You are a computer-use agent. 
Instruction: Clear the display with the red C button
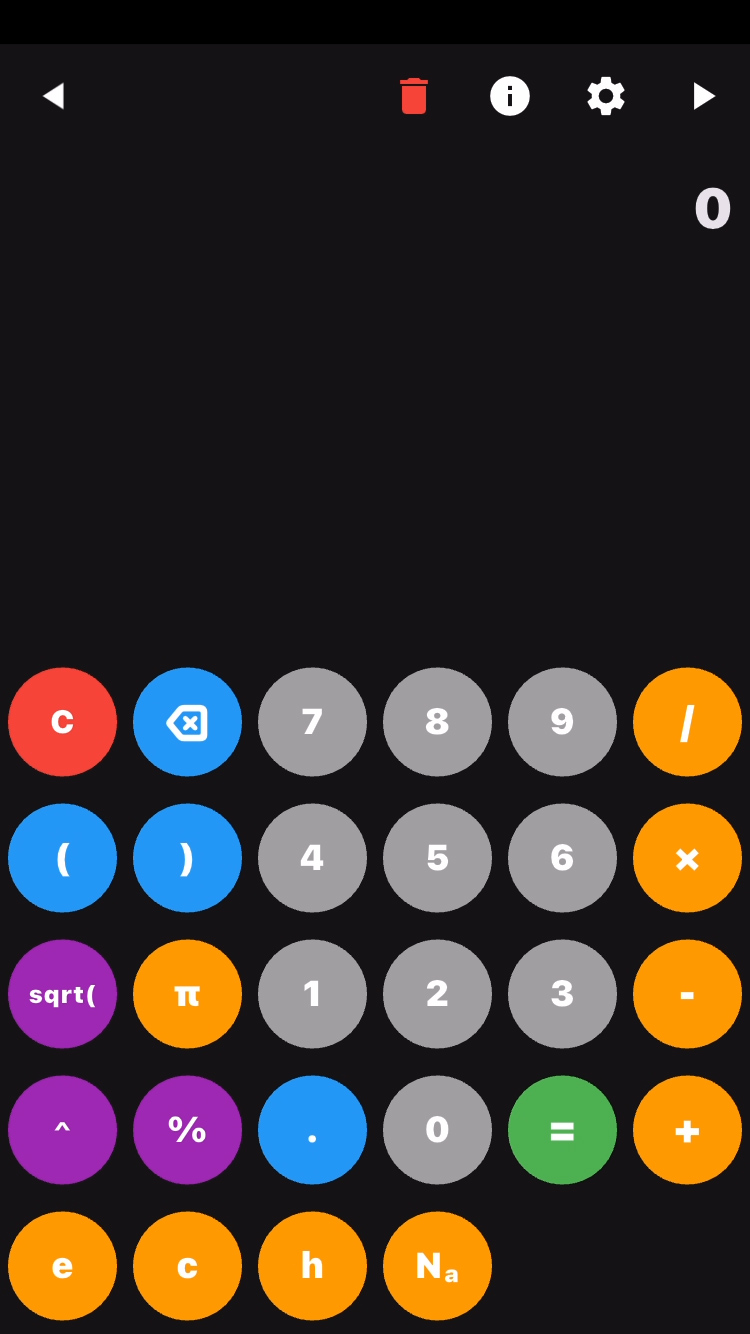tap(62, 722)
